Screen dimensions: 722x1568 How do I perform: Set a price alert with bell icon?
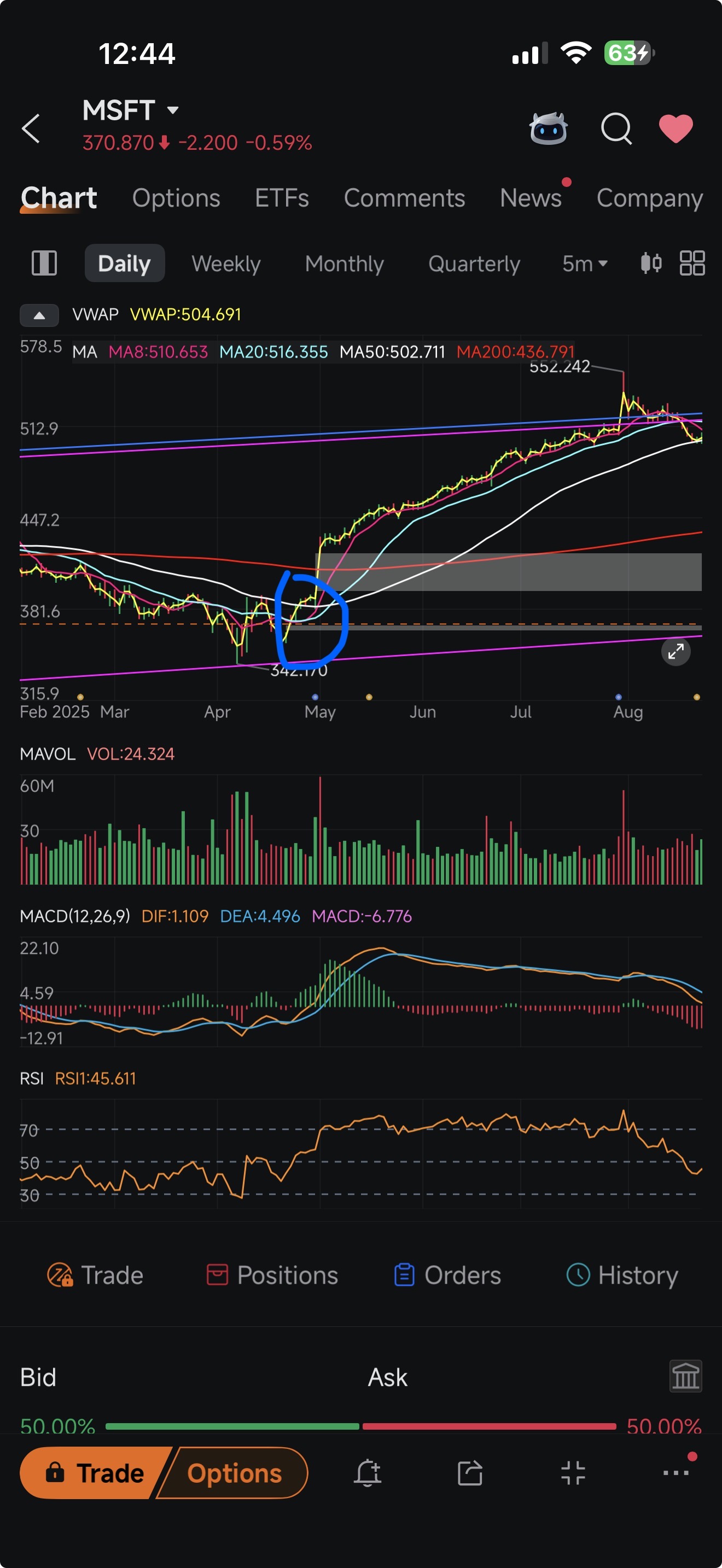(x=368, y=1473)
